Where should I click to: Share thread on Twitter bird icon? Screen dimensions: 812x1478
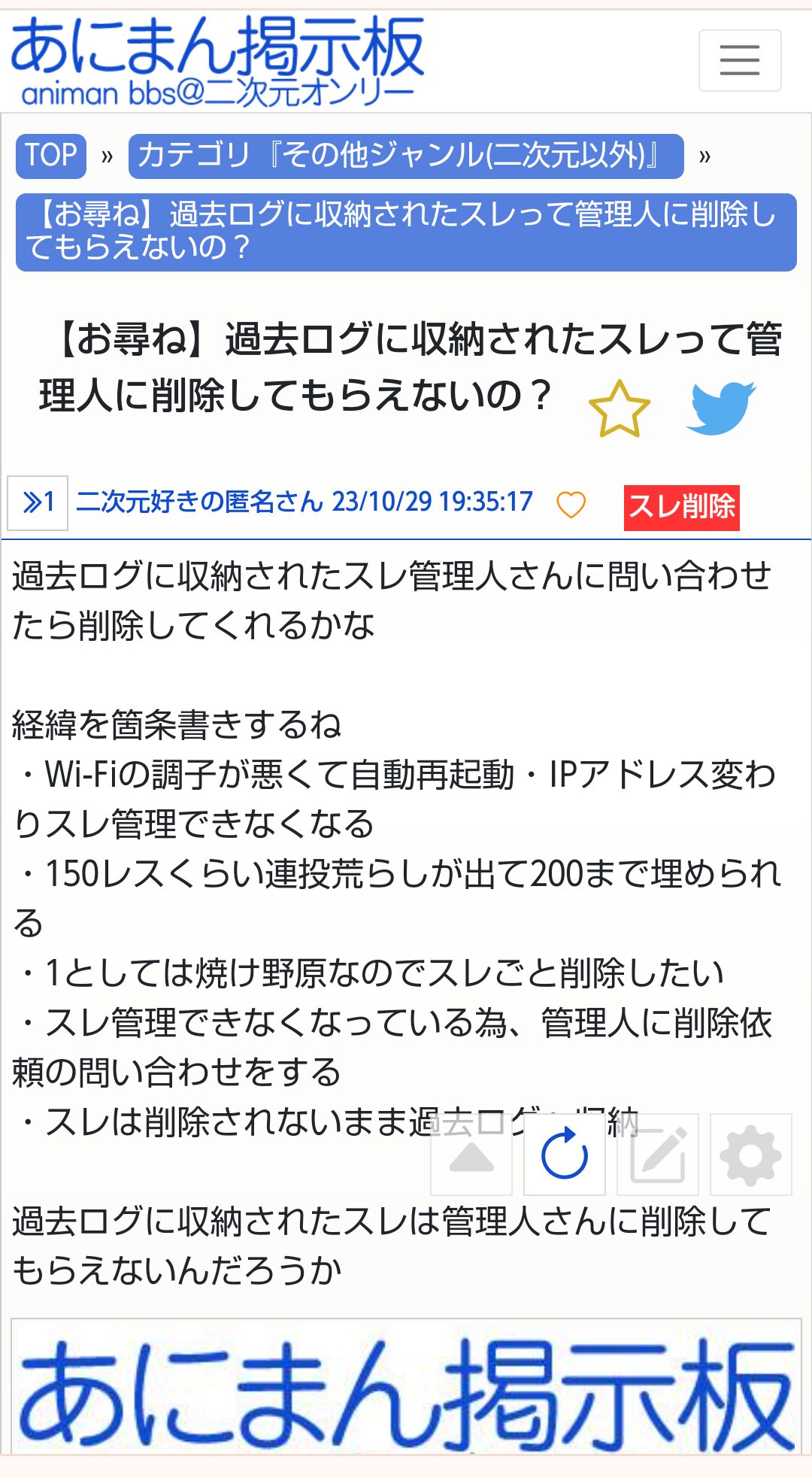tap(721, 408)
